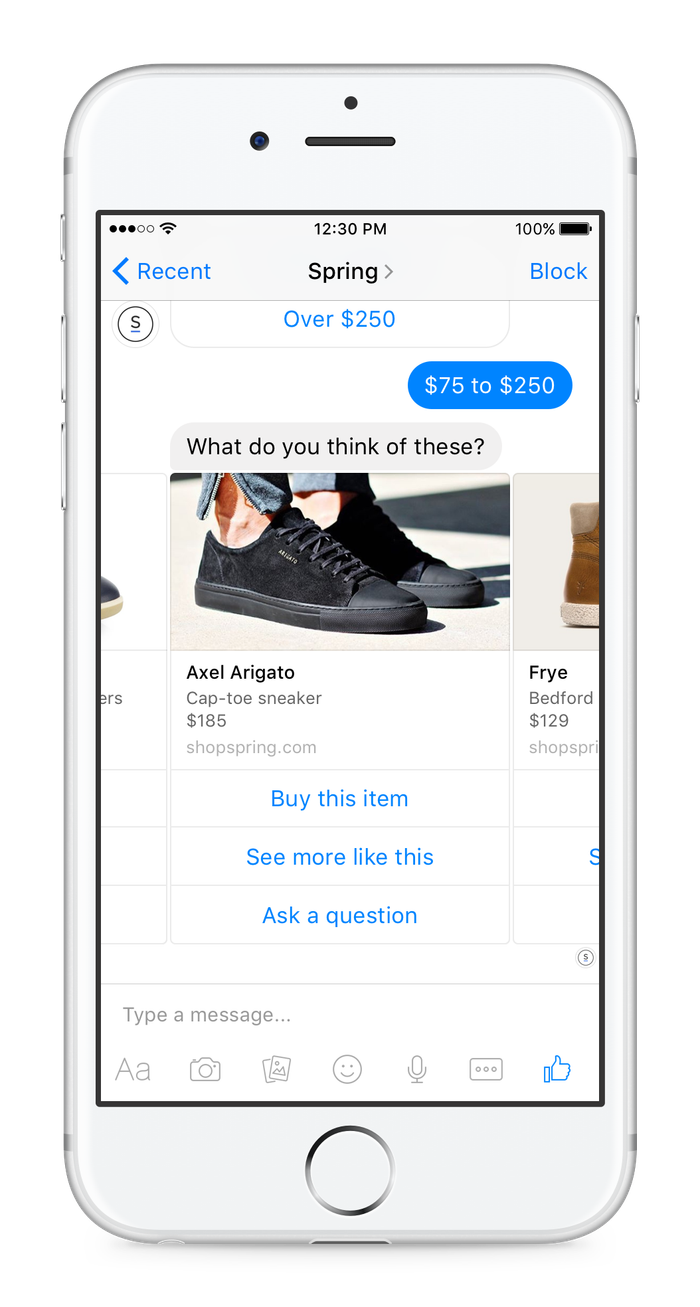Image resolution: width=700 pixels, height=1307 pixels.
Task: Record a voice message with the microphone
Action: click(417, 1070)
